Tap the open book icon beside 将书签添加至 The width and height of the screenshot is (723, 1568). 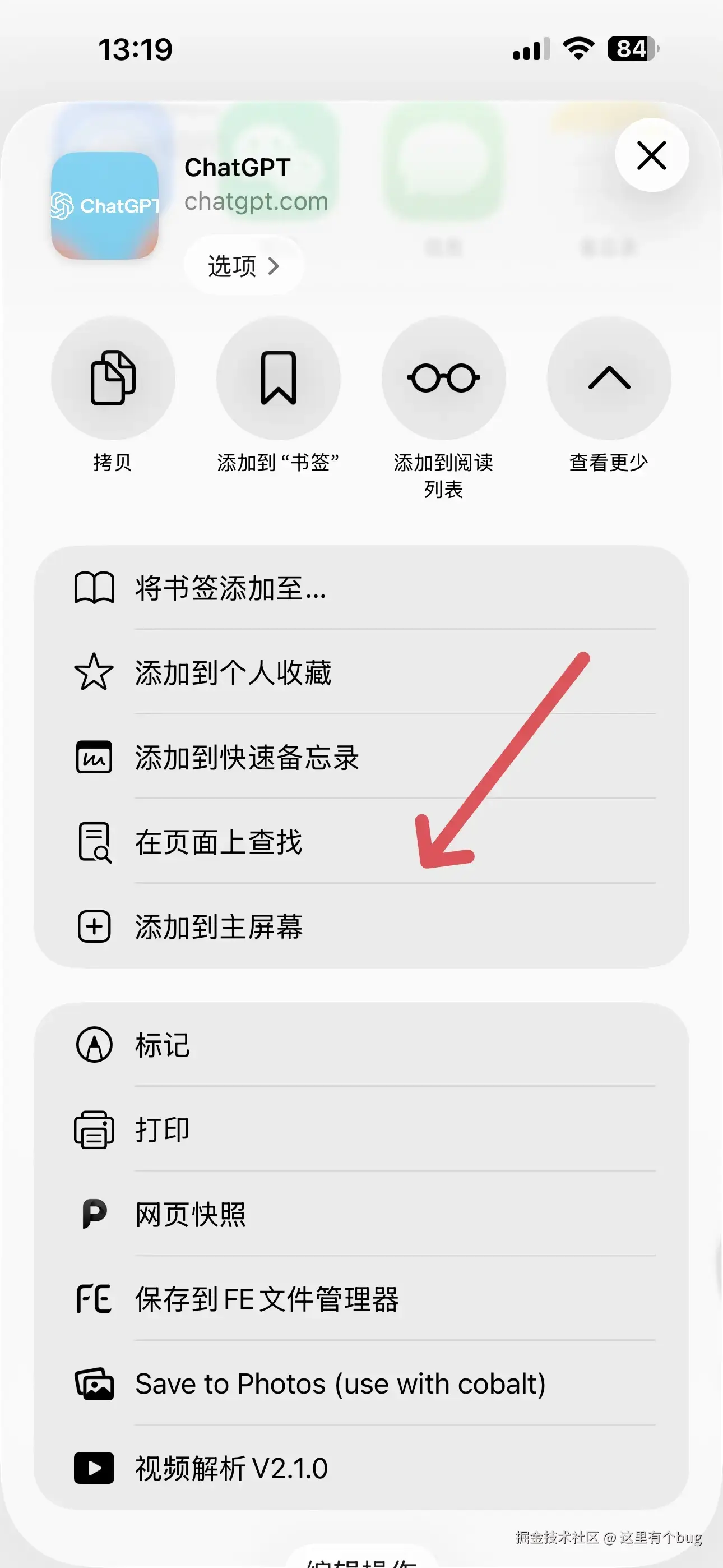(x=94, y=587)
